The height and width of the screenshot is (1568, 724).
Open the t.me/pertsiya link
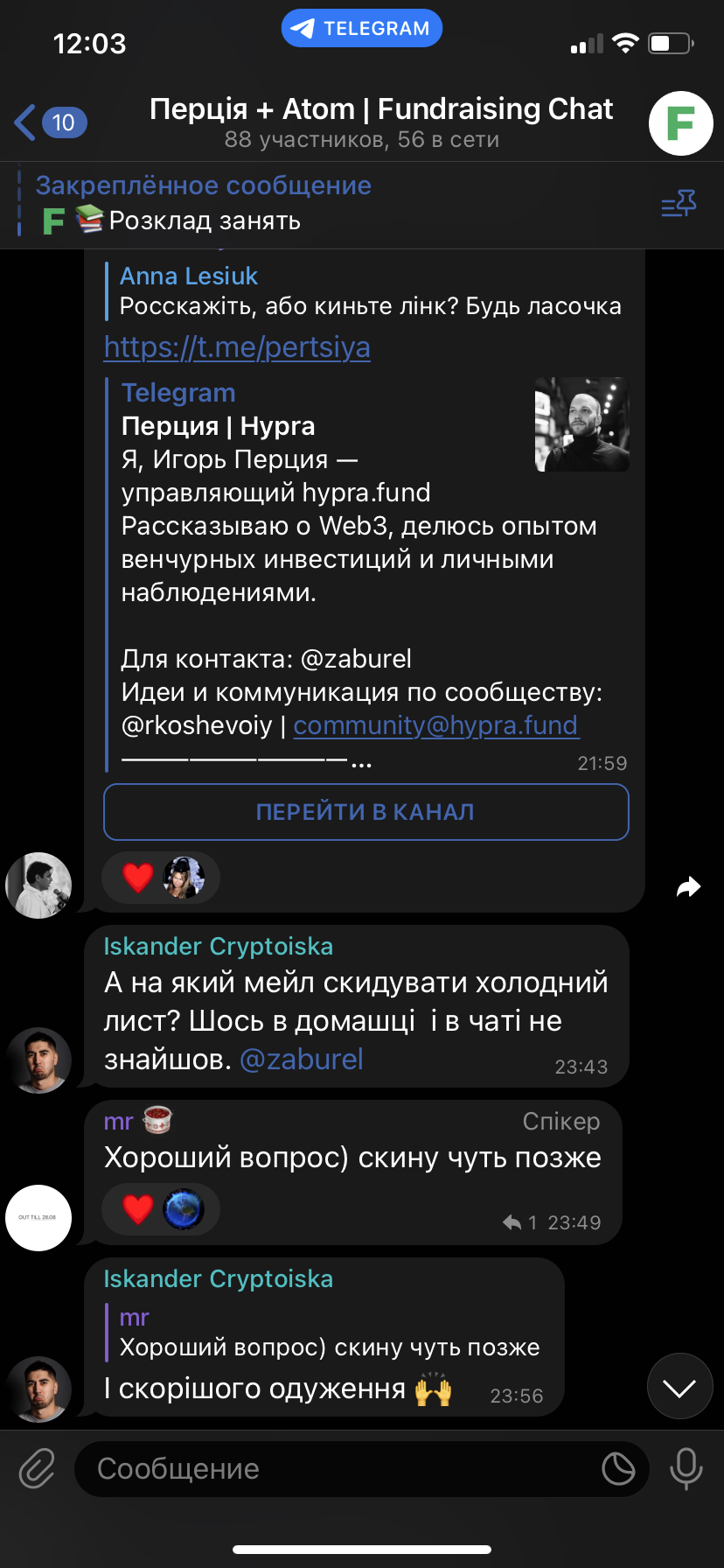237,347
